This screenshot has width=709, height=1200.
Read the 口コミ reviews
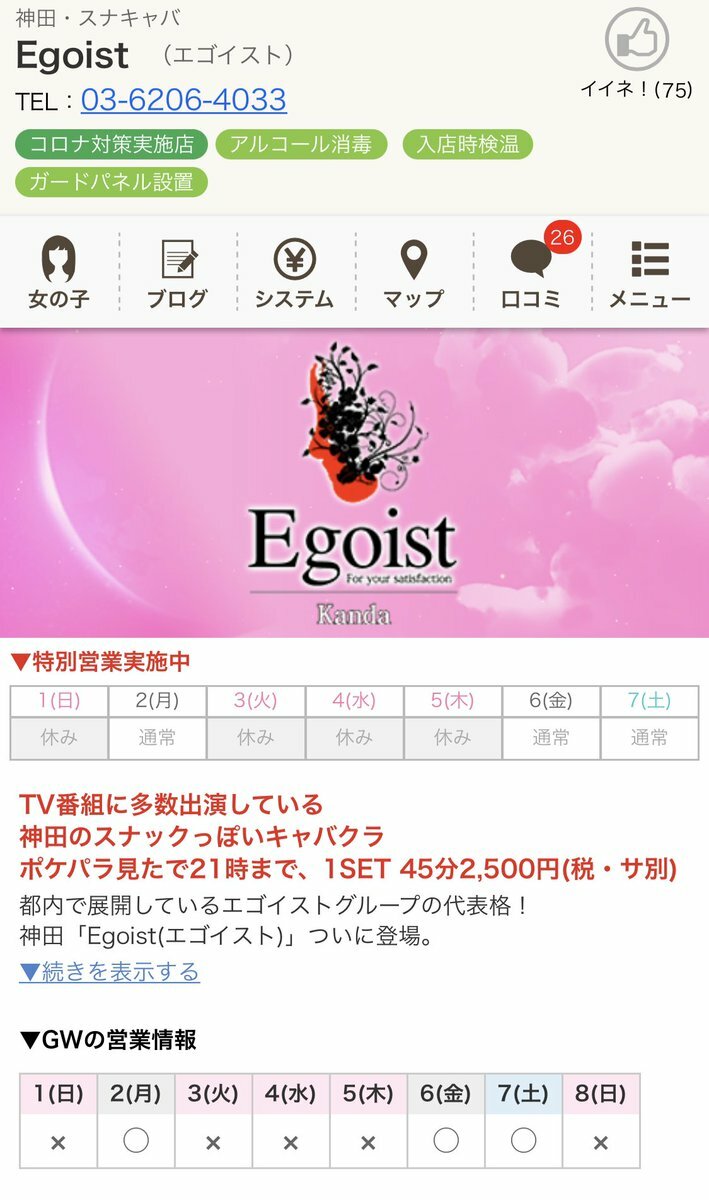531,272
